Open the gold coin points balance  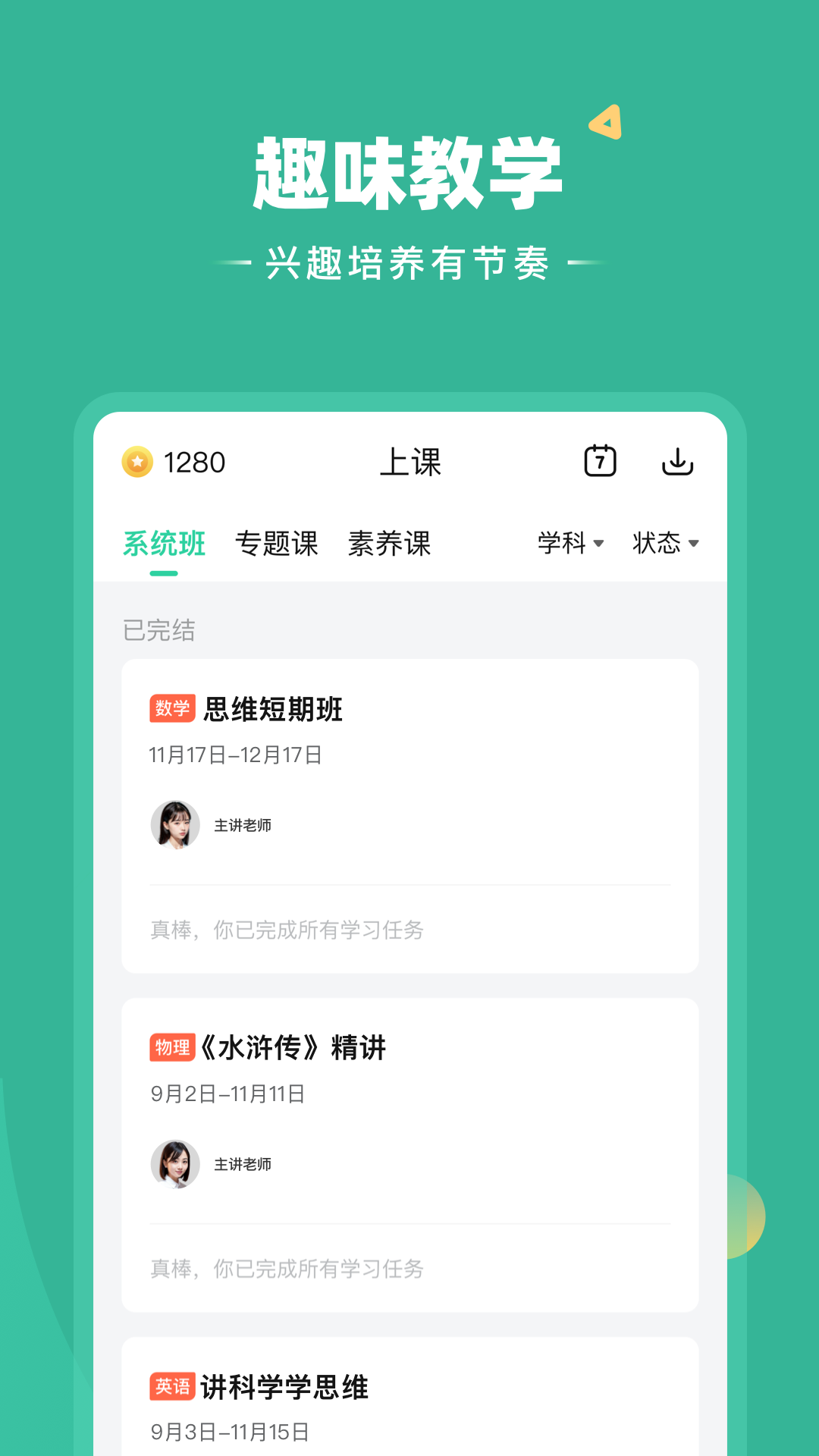(x=174, y=462)
